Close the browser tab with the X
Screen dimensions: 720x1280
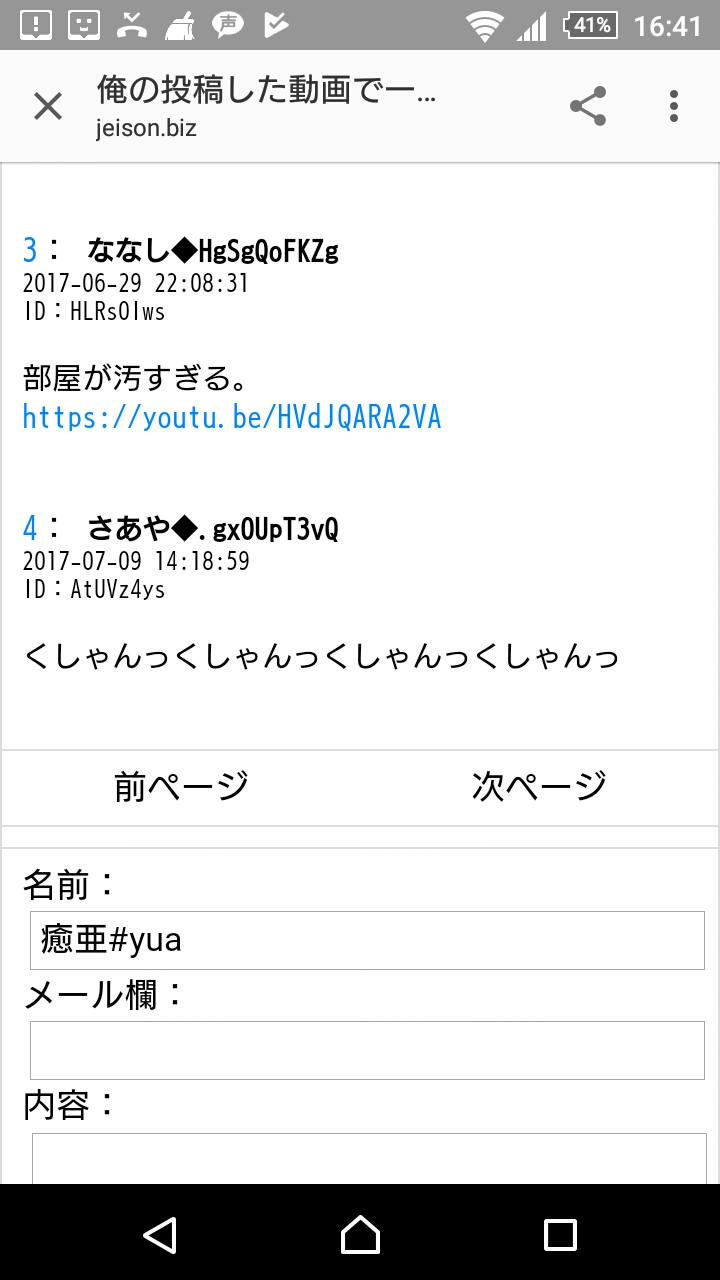pos(48,106)
